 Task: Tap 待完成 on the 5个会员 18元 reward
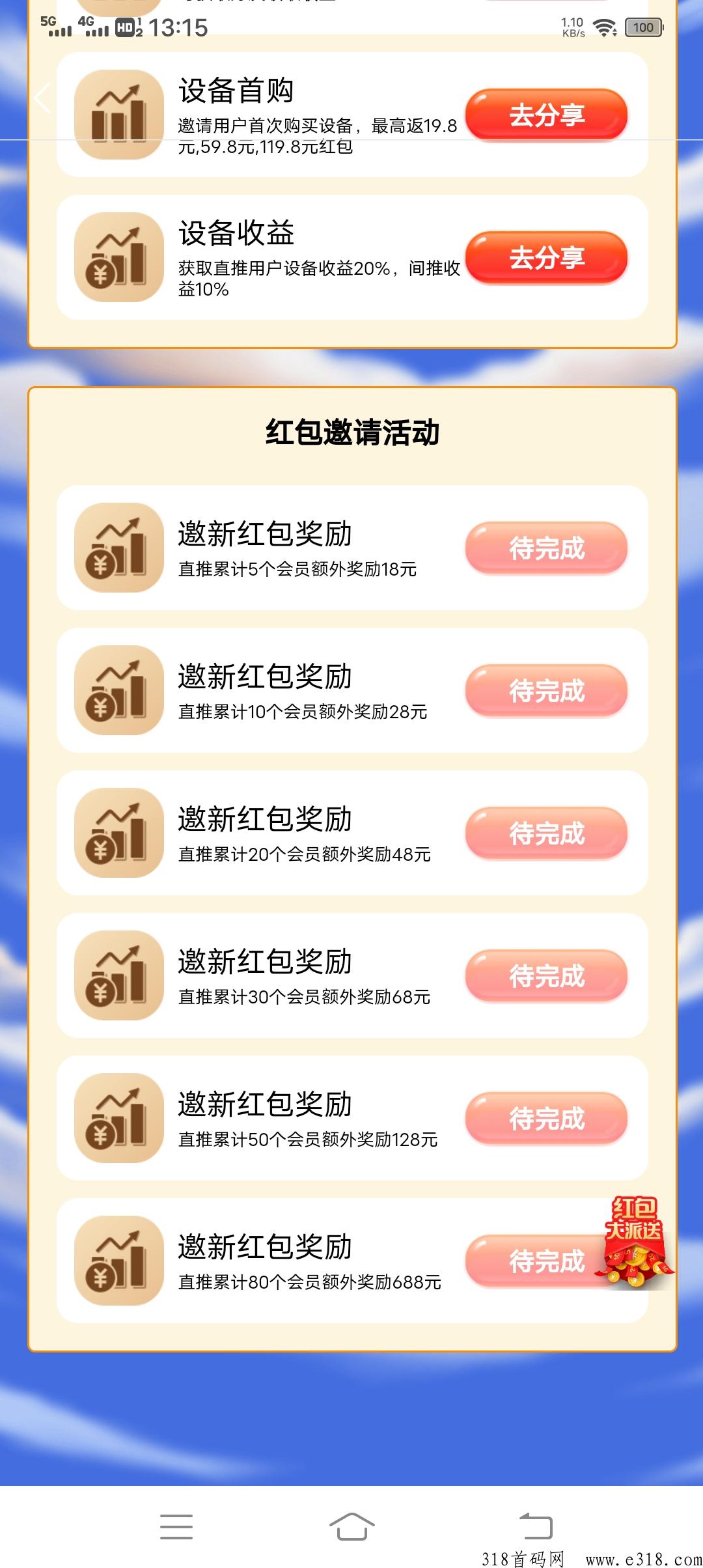point(546,548)
